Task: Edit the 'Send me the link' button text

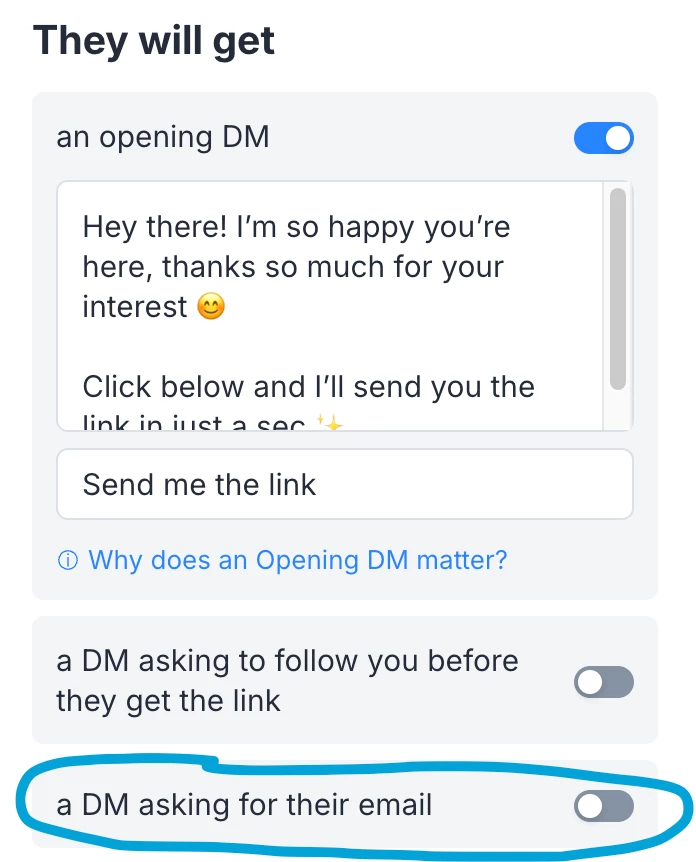Action: [x=344, y=485]
